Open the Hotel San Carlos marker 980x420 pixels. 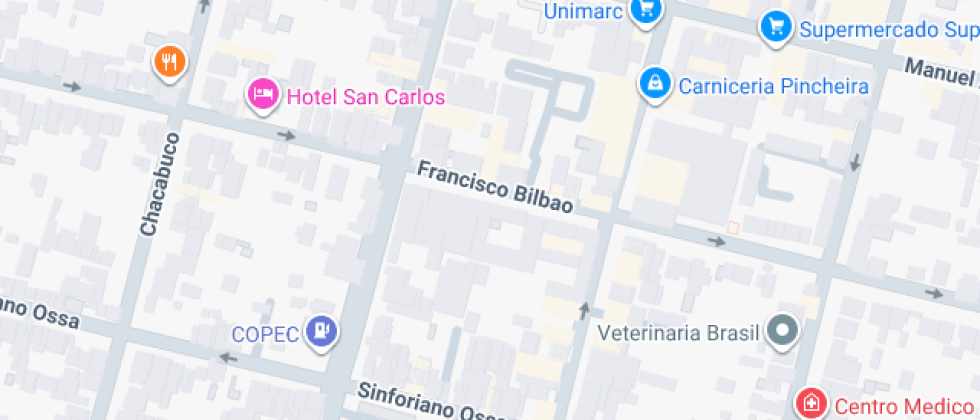pos(262,95)
